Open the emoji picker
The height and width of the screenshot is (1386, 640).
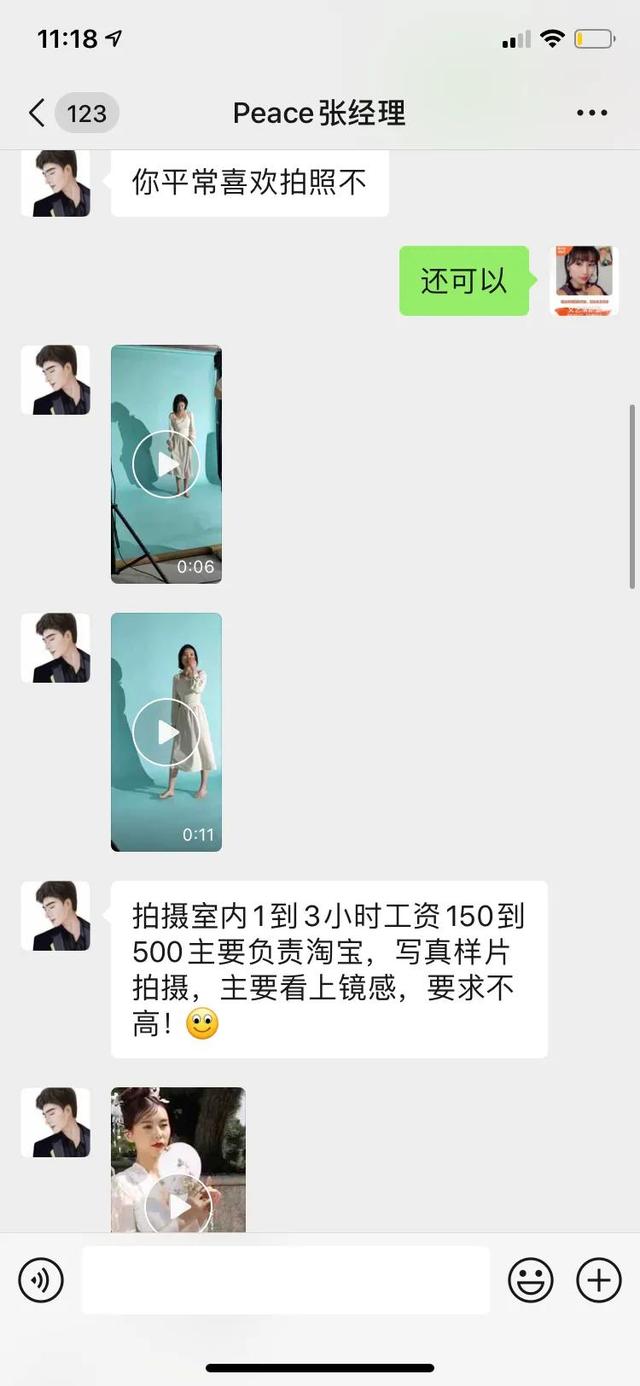click(x=531, y=1280)
